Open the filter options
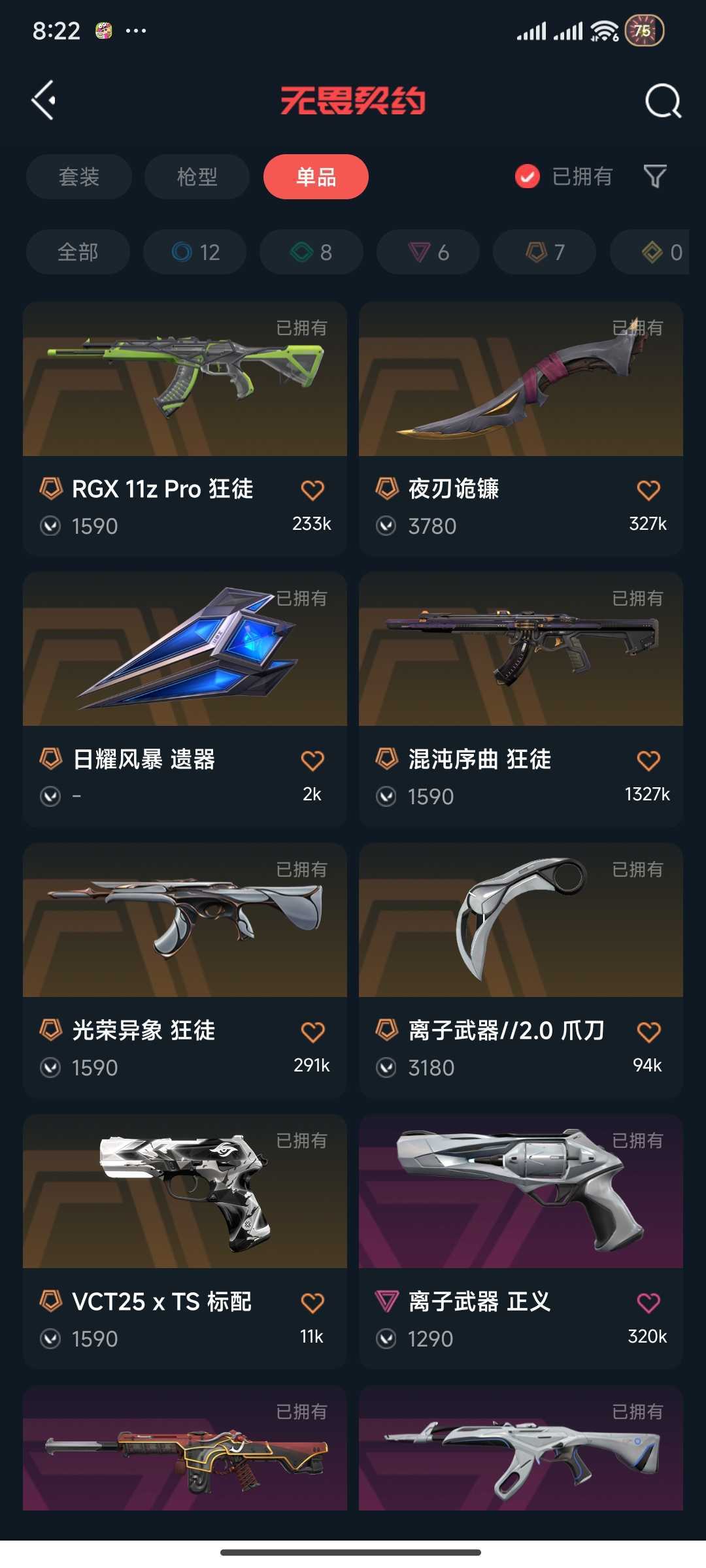Screen dimensions: 706x1568 [x=653, y=176]
